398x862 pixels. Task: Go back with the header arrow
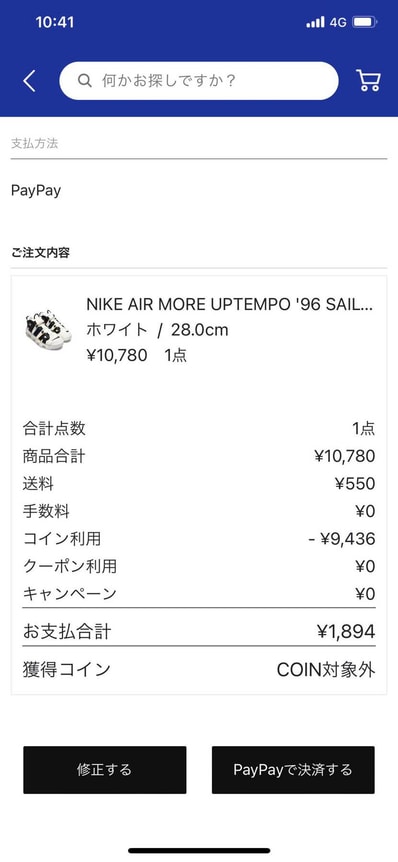(x=29, y=81)
